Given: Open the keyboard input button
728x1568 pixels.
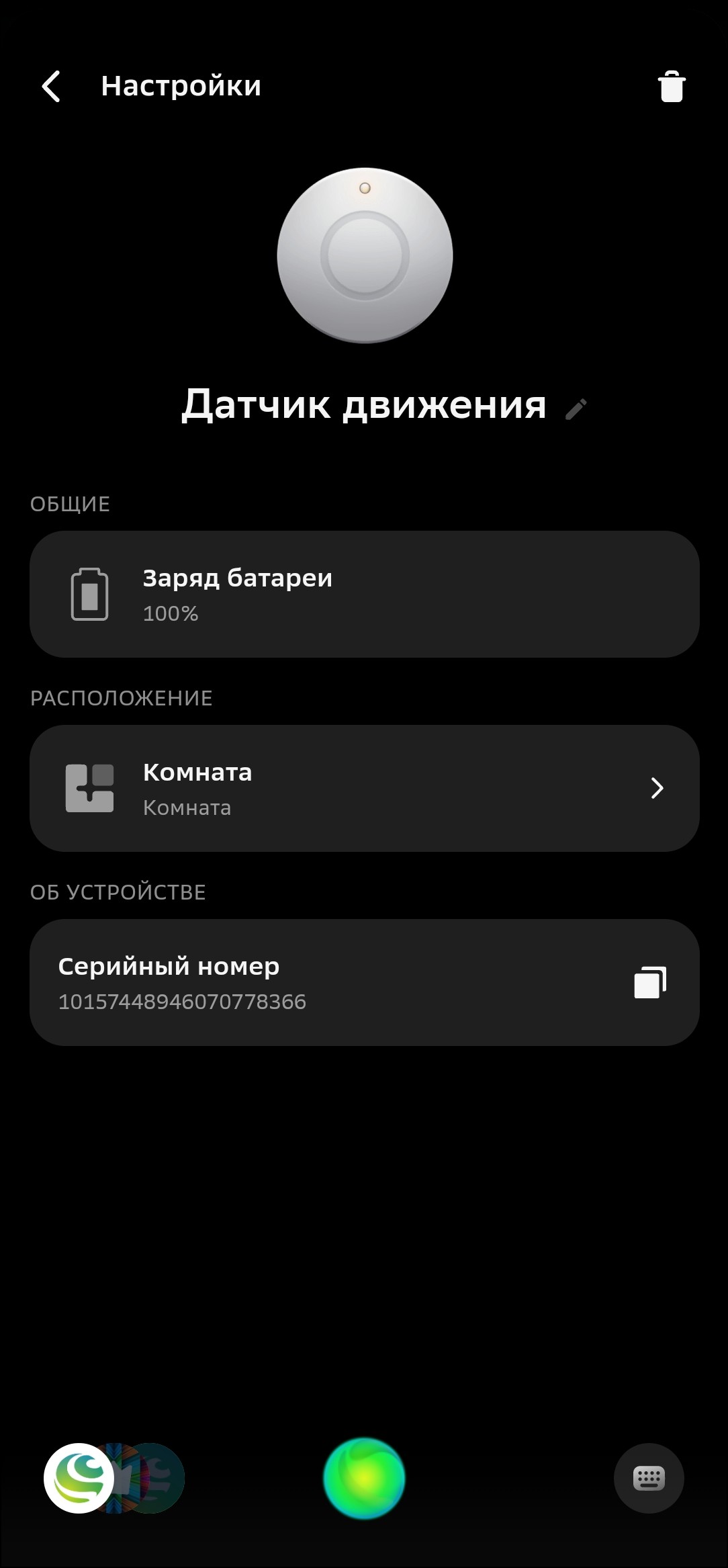Looking at the screenshot, I should 649,1478.
